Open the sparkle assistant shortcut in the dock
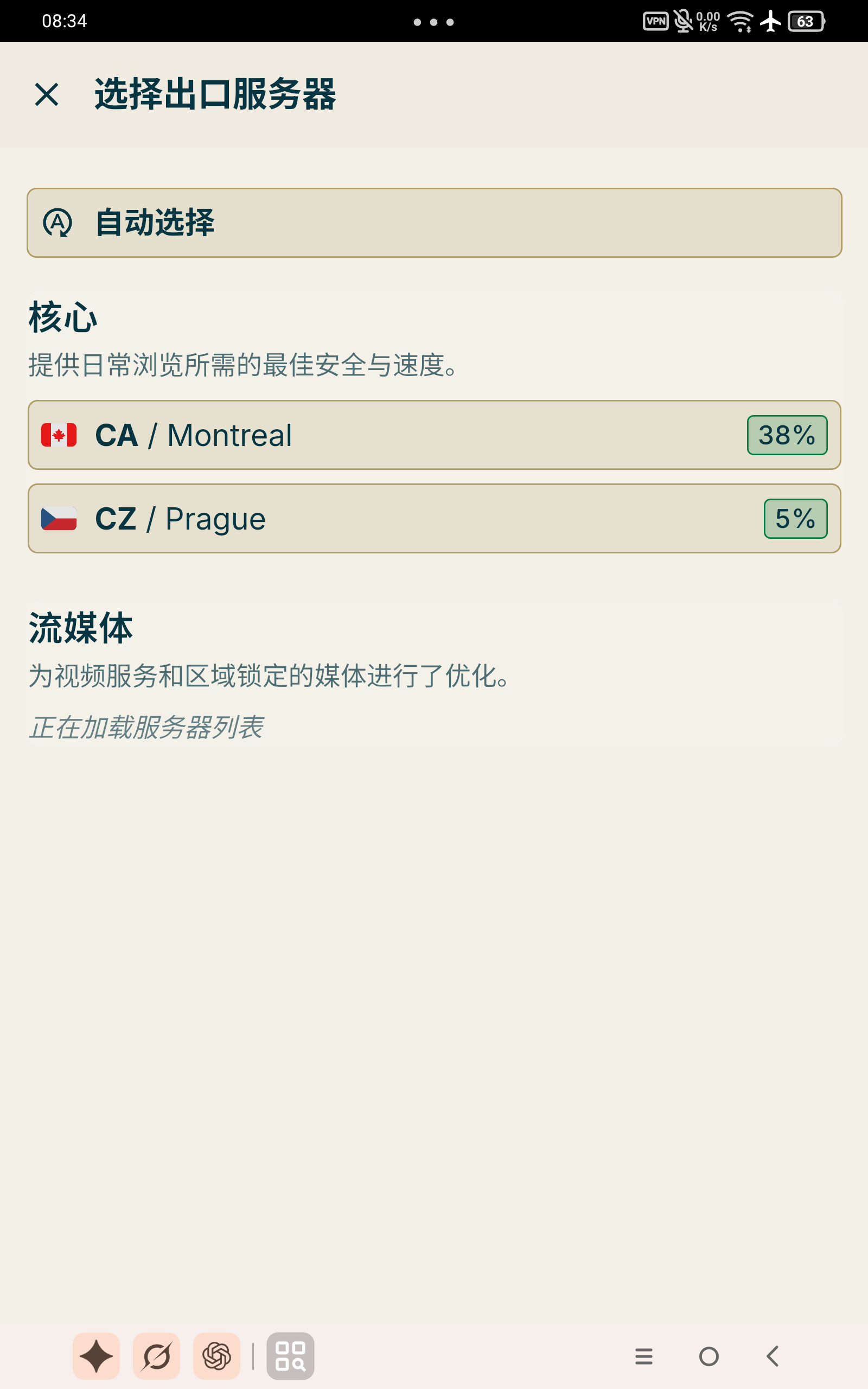 [97, 1356]
